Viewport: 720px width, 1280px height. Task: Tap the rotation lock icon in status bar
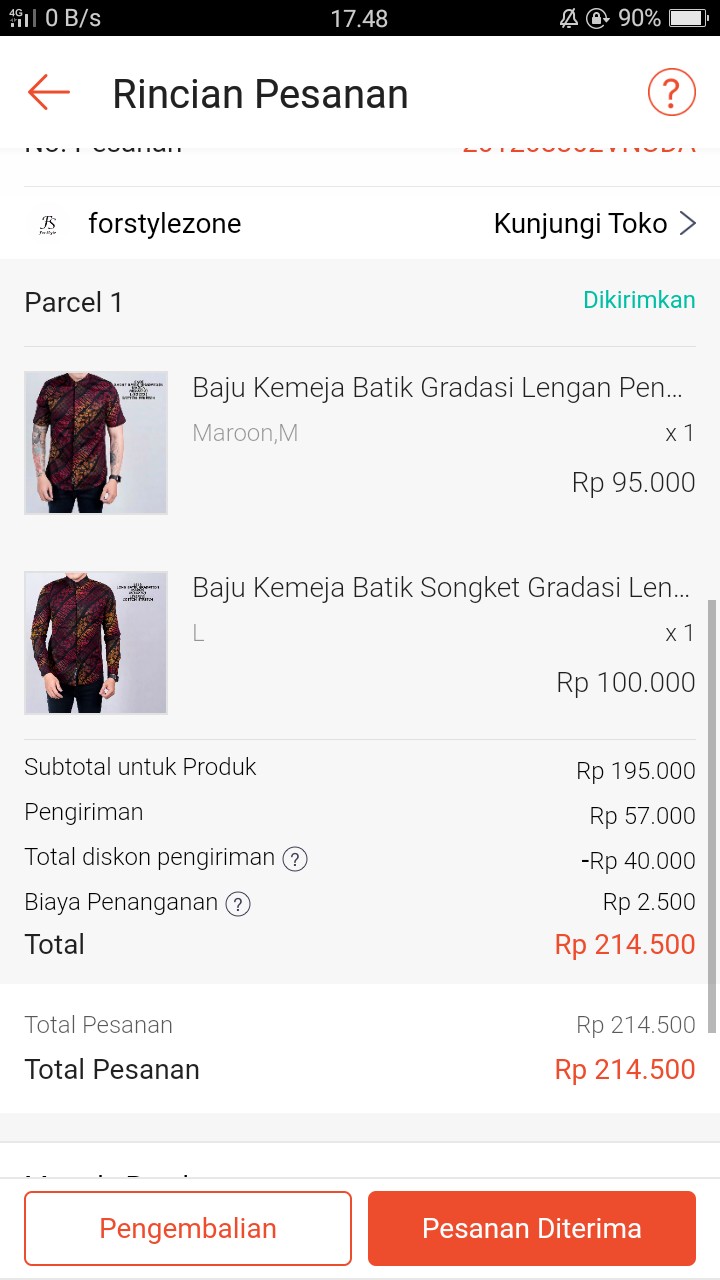(x=600, y=17)
